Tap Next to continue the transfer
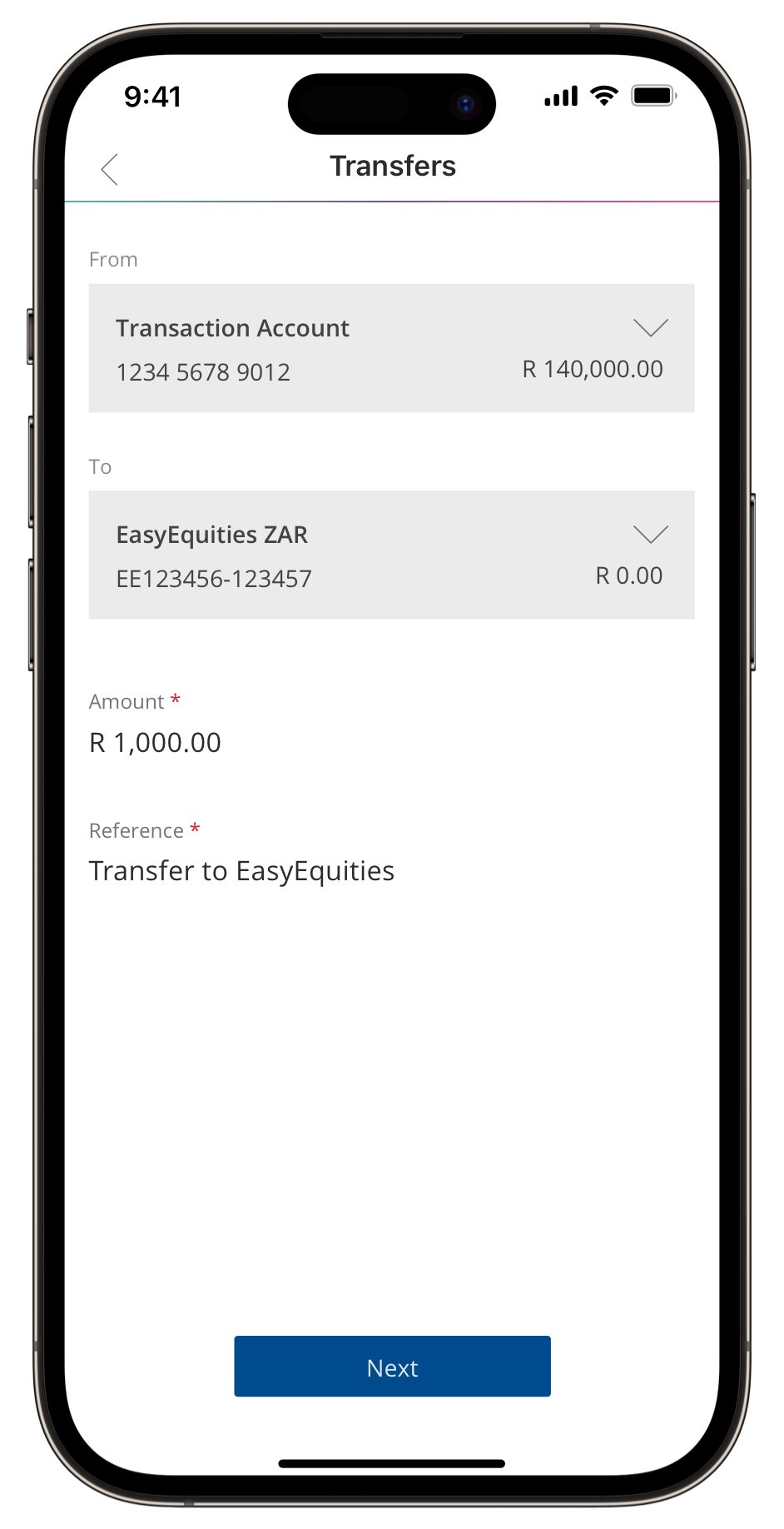784x1529 pixels. [392, 1367]
